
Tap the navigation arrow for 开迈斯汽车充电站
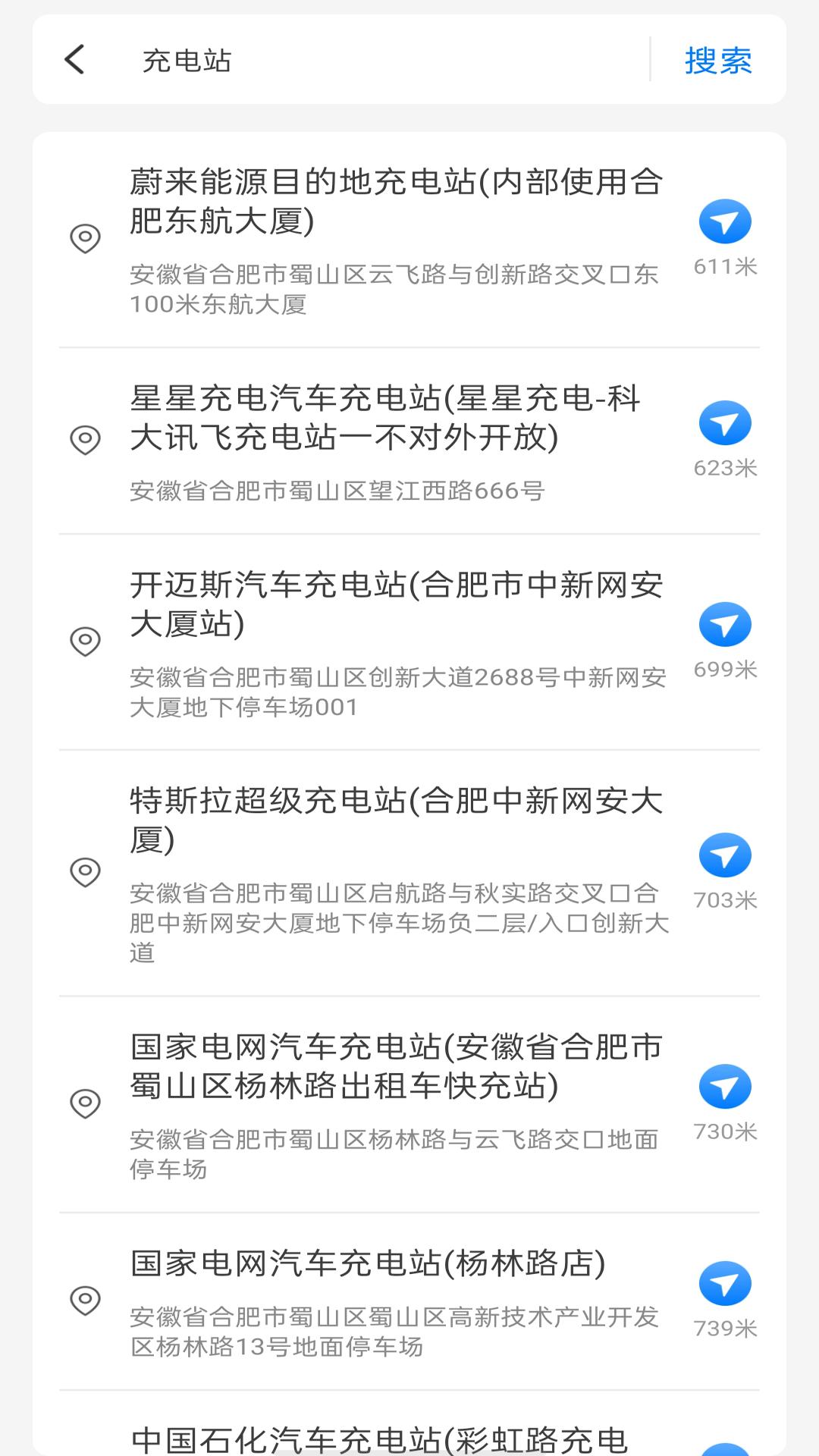[726, 624]
